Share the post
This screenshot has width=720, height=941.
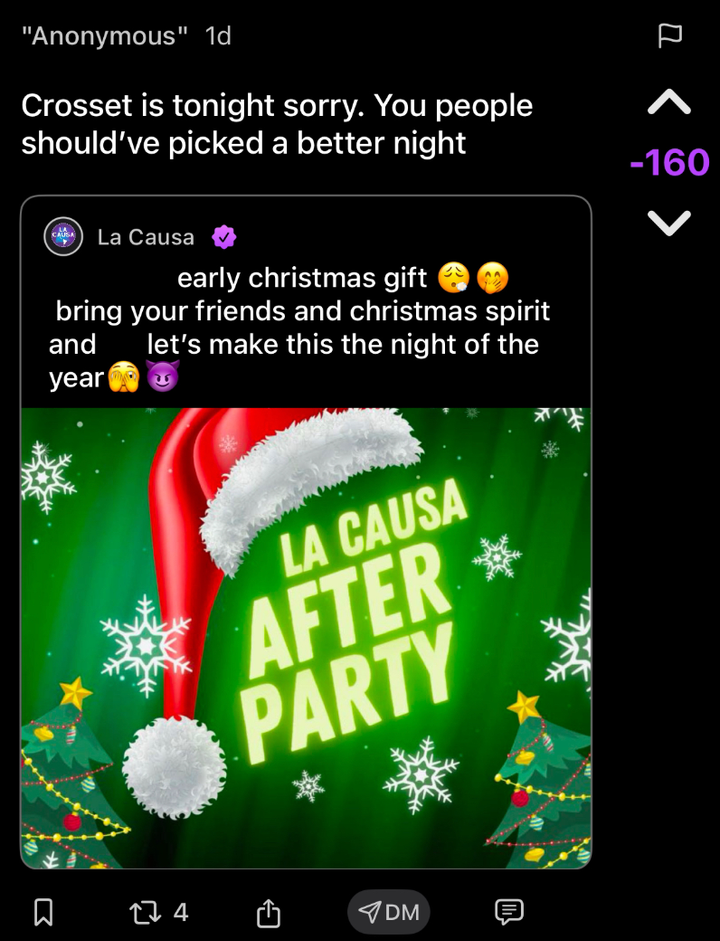point(268,911)
